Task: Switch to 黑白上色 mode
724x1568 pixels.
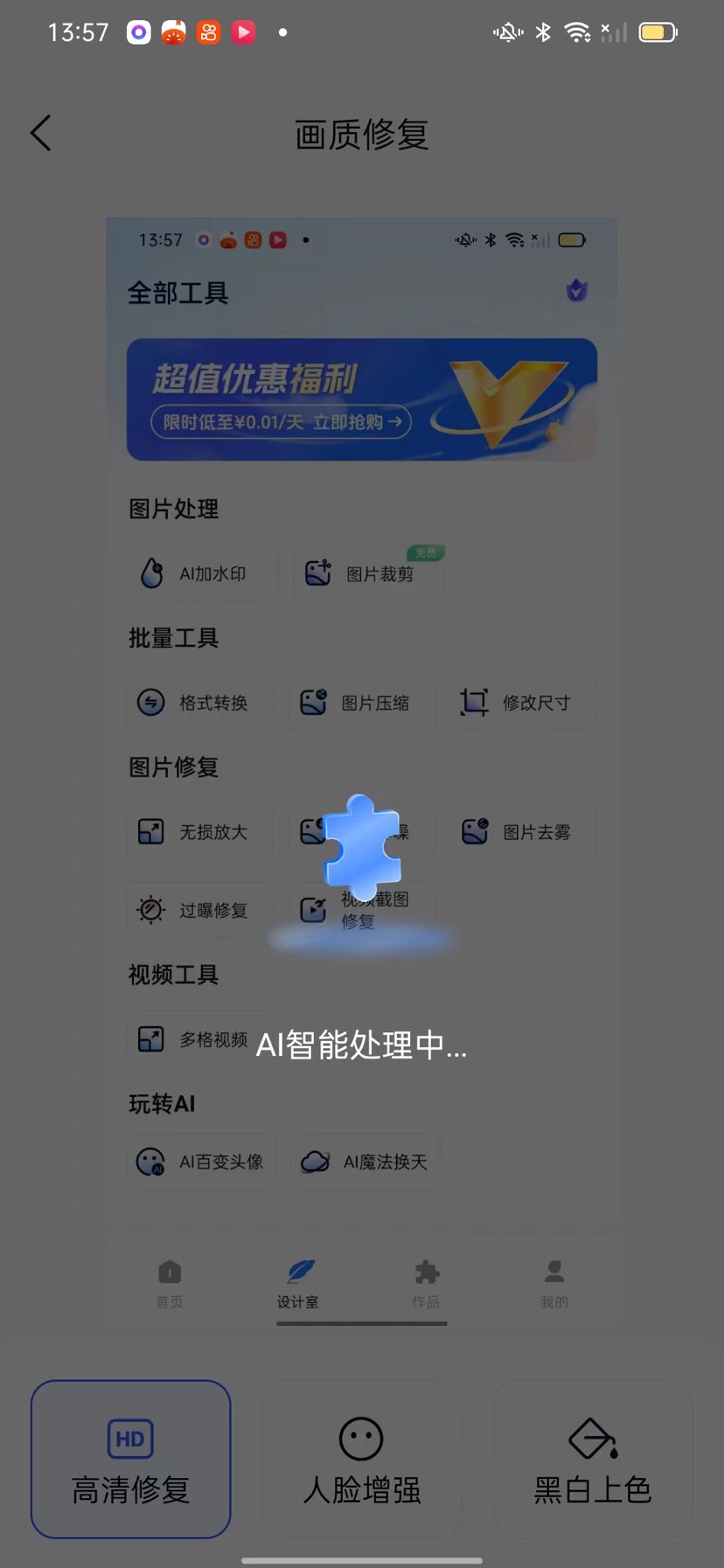Action: [593, 1459]
